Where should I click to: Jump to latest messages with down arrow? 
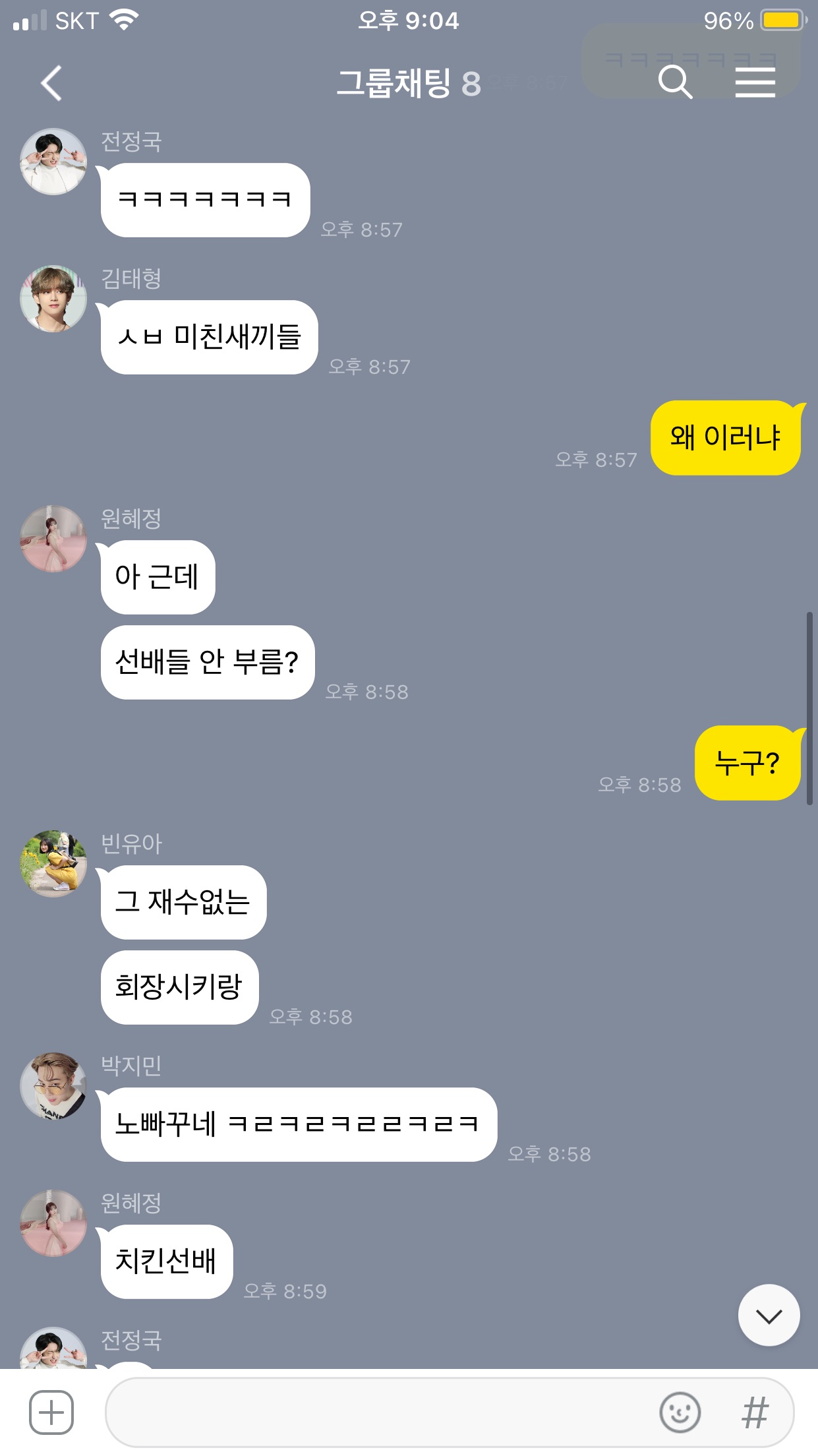coord(769,1316)
